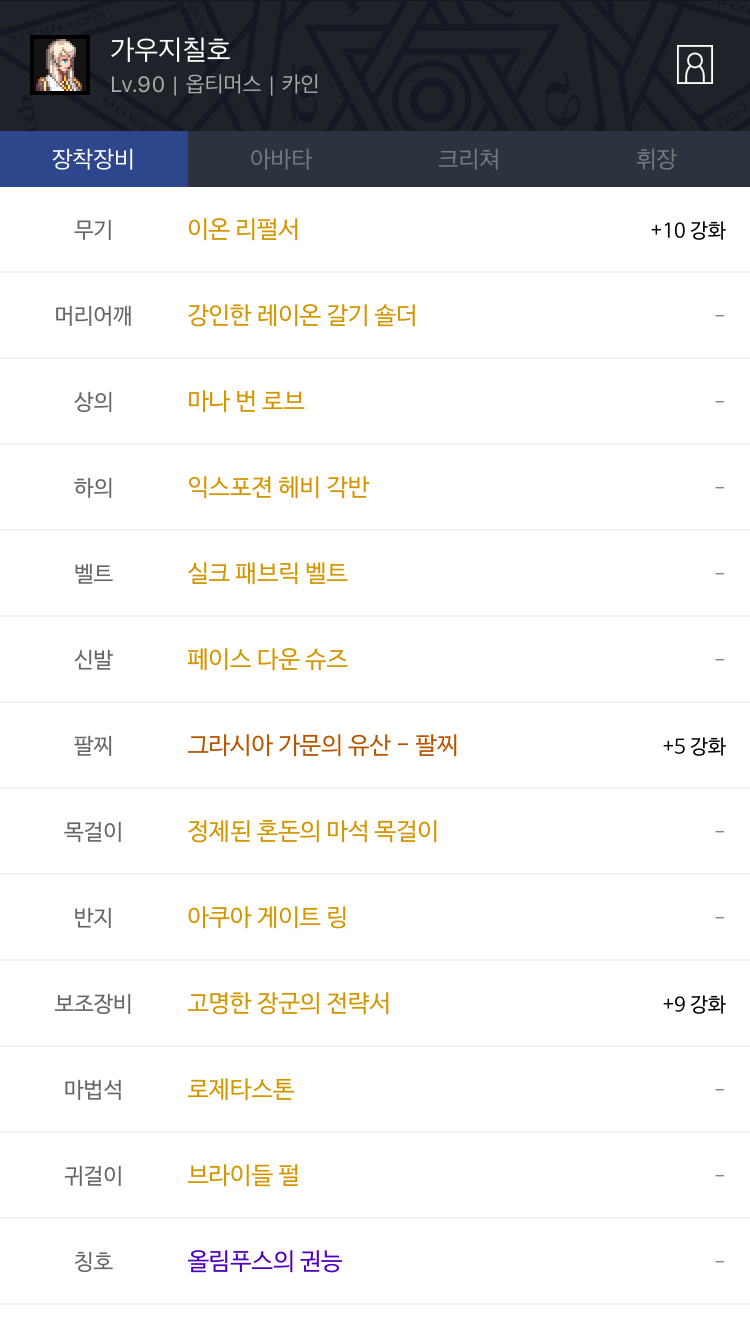View 고명한 장군의 전략서 details
This screenshot has width=750, height=1334.
click(288, 1004)
